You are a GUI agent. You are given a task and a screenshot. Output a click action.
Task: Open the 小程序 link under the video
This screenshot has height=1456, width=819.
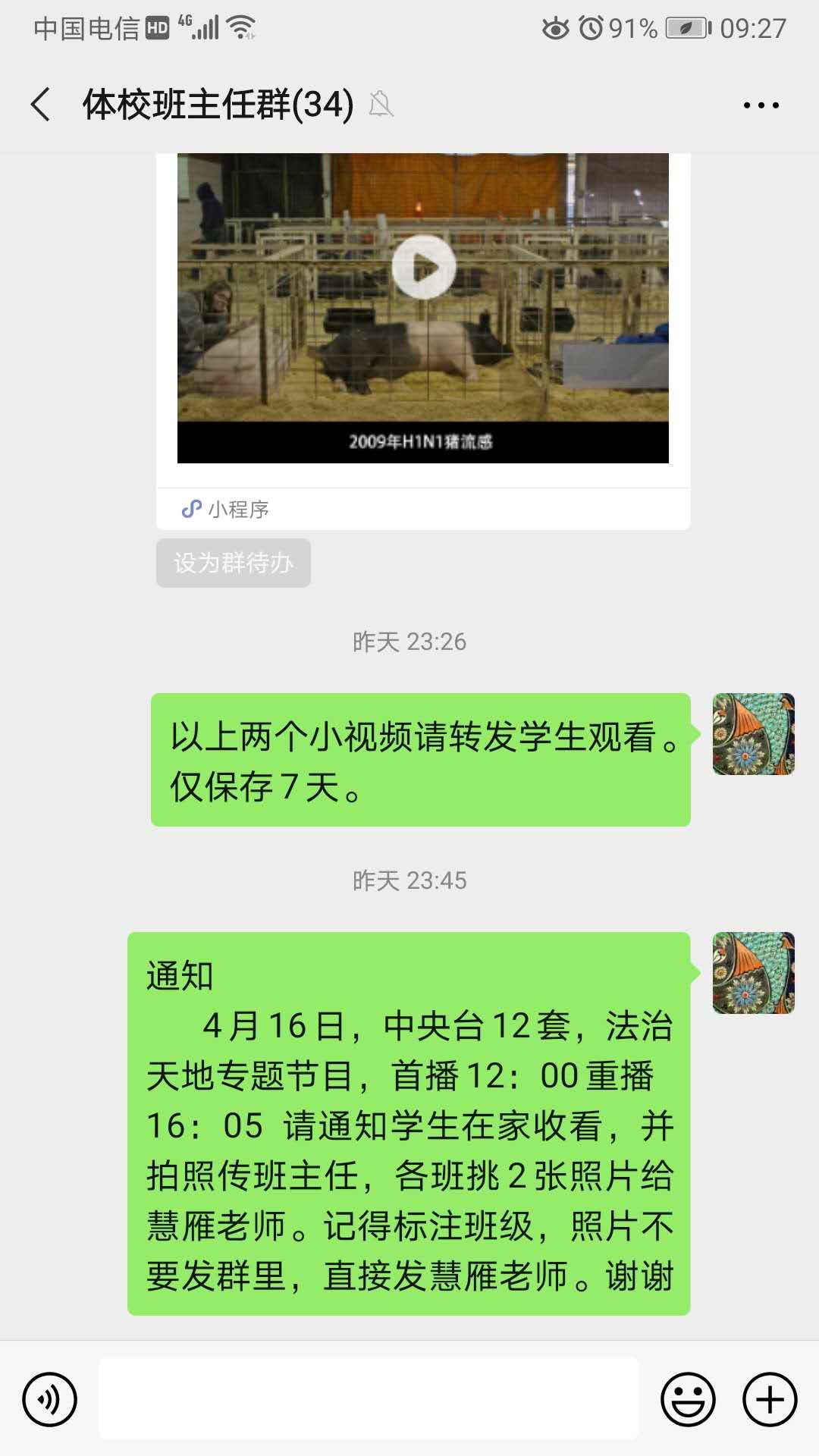pyautogui.click(x=226, y=509)
